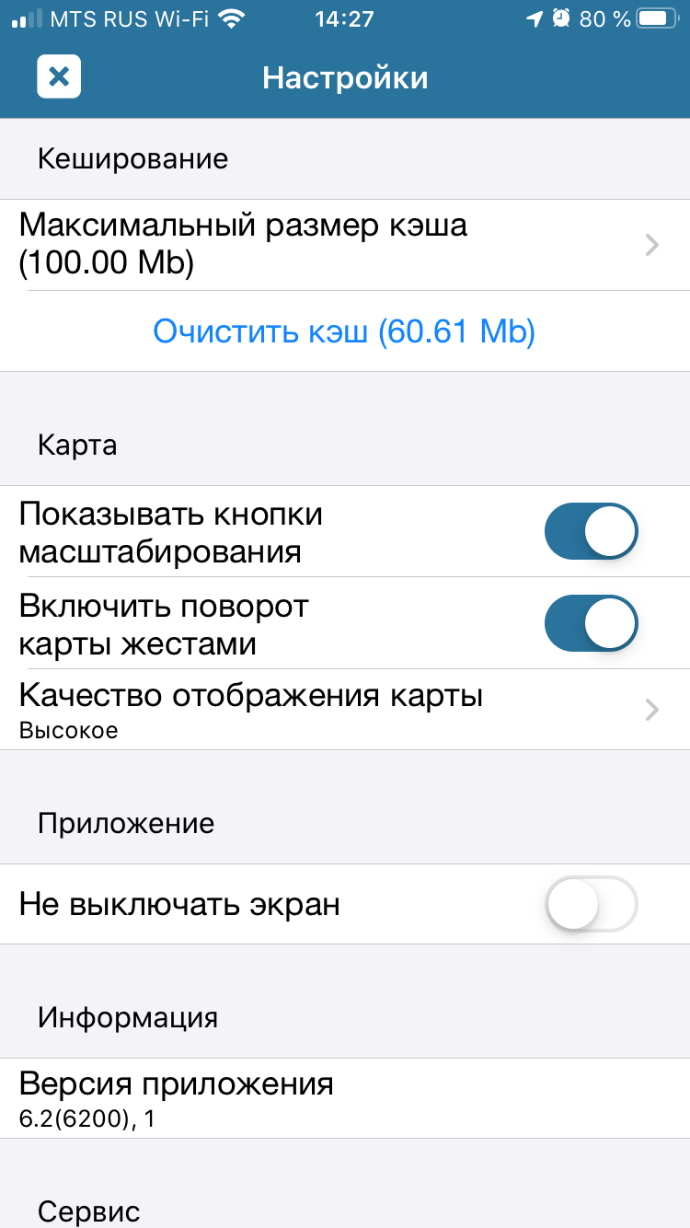Tap Очистить кэш (60.61 Mb)
The width and height of the screenshot is (690, 1228).
point(344,332)
